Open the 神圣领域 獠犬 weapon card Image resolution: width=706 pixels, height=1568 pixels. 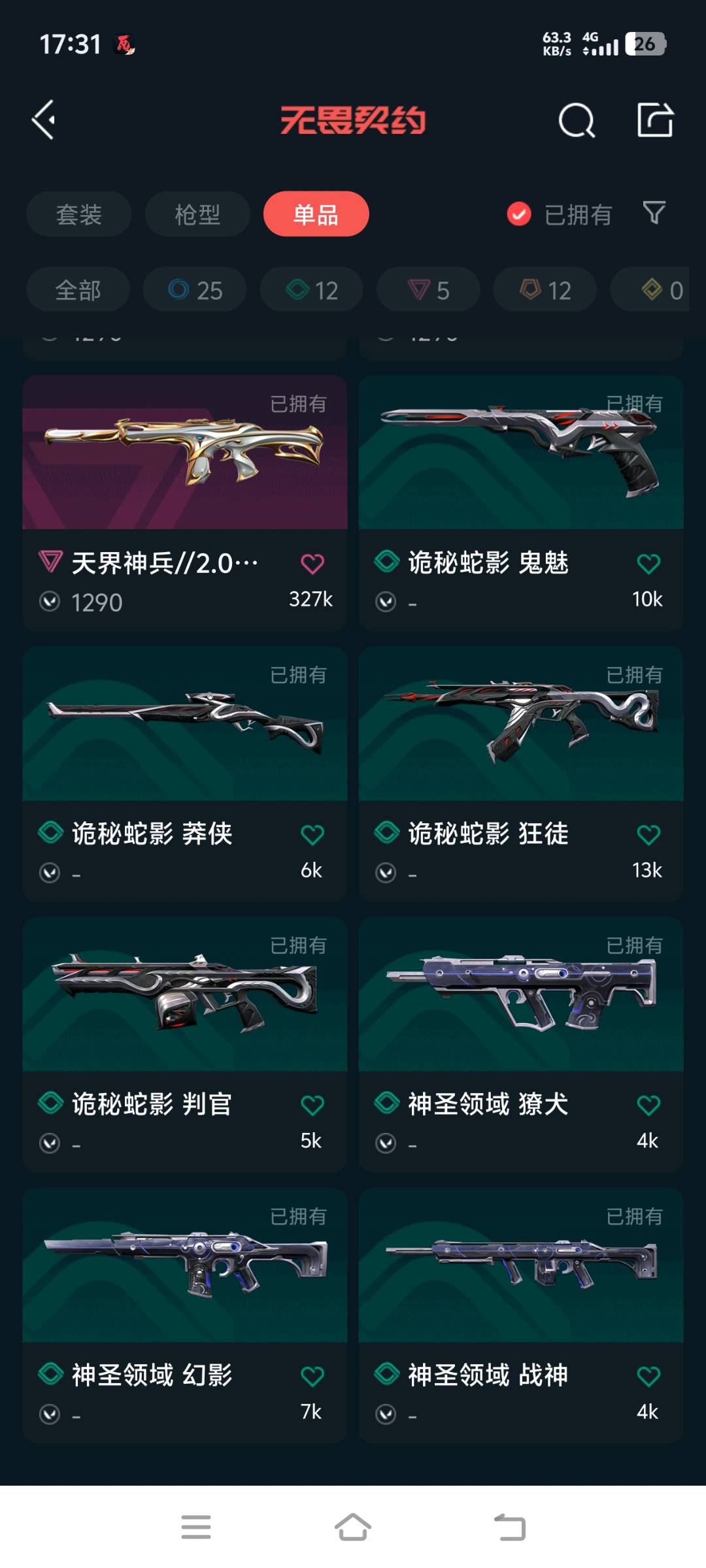pos(521,1045)
